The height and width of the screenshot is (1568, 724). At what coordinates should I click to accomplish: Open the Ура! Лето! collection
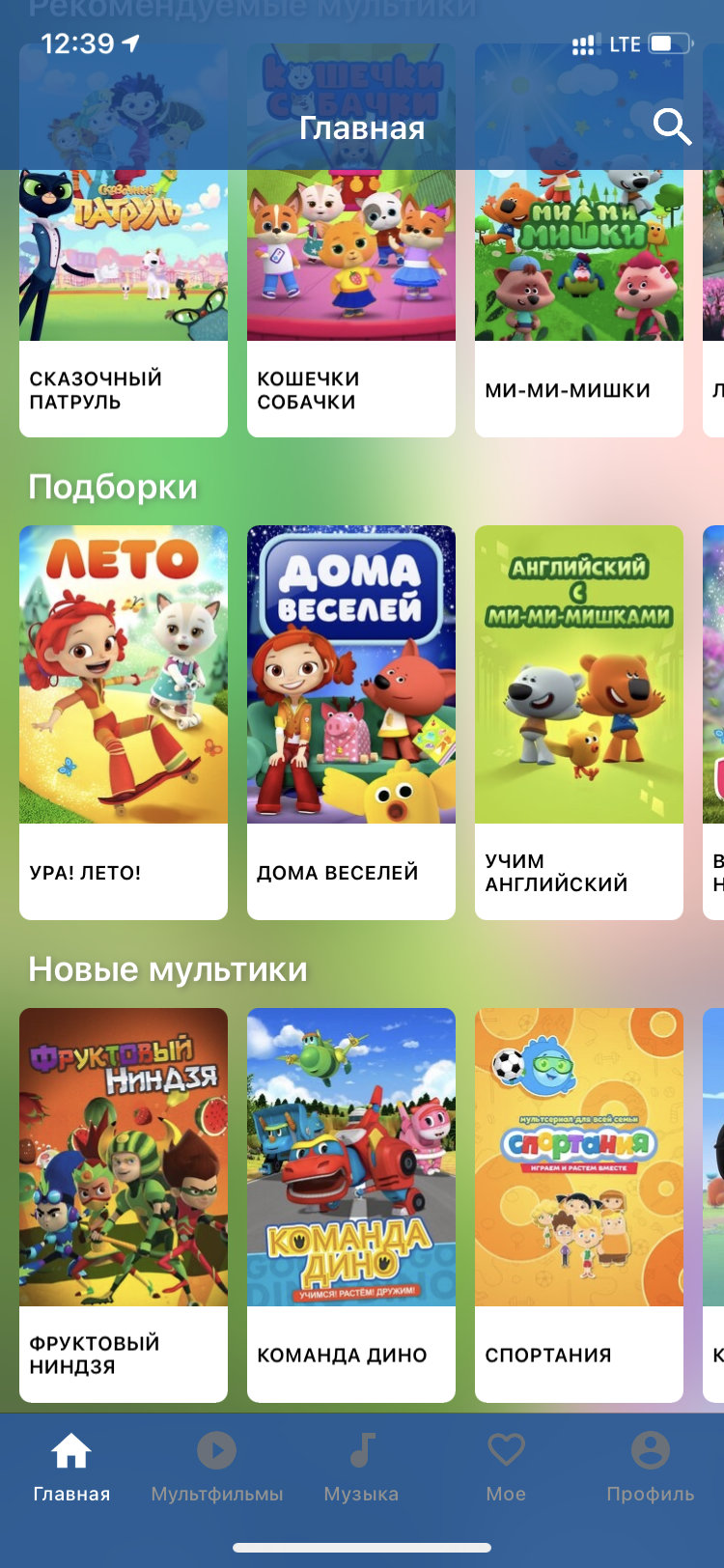pyautogui.click(x=124, y=722)
